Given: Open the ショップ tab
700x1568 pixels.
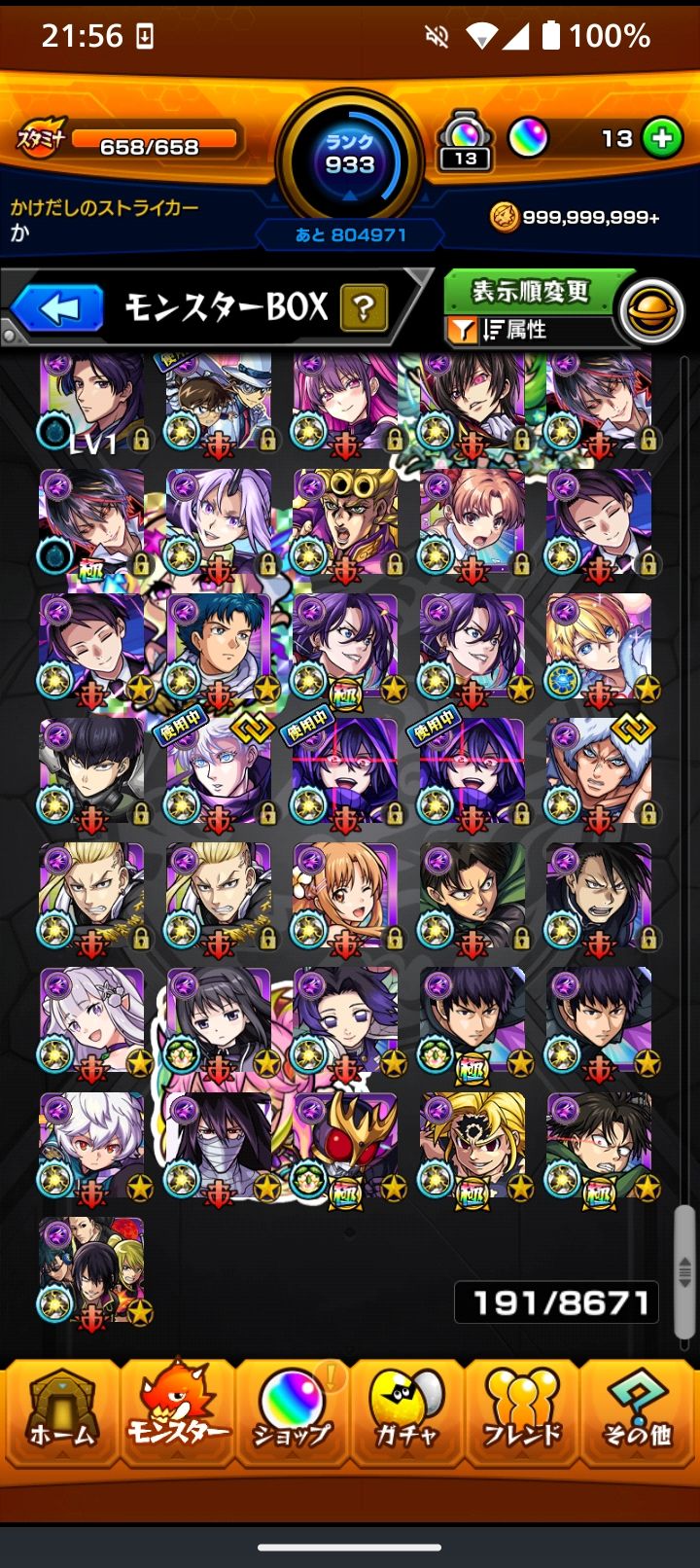Looking at the screenshot, I should pyautogui.click(x=292, y=1413).
